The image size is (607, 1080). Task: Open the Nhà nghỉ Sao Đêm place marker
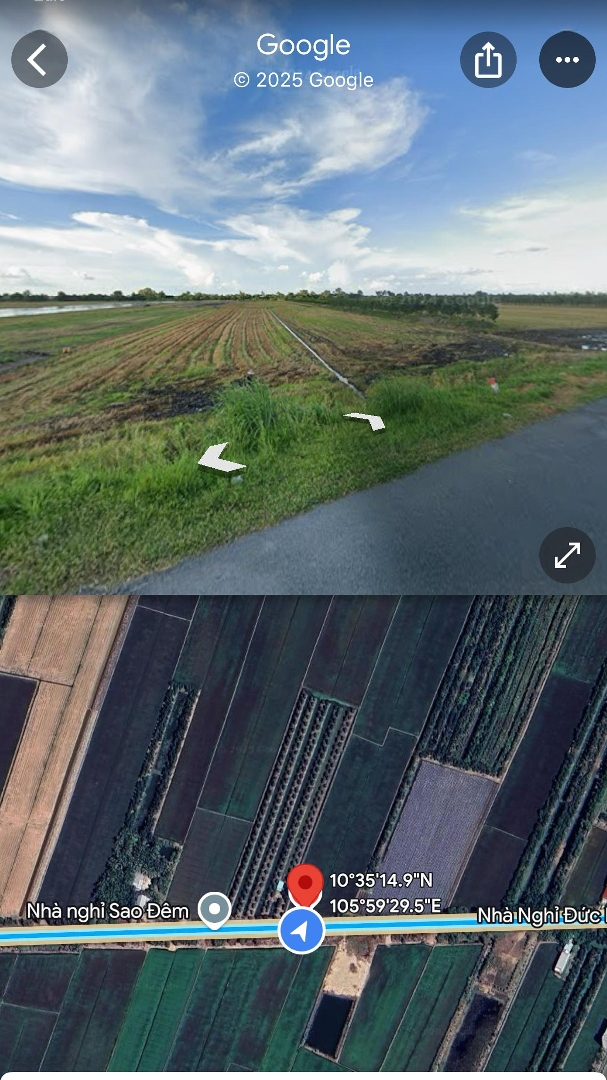coord(214,910)
